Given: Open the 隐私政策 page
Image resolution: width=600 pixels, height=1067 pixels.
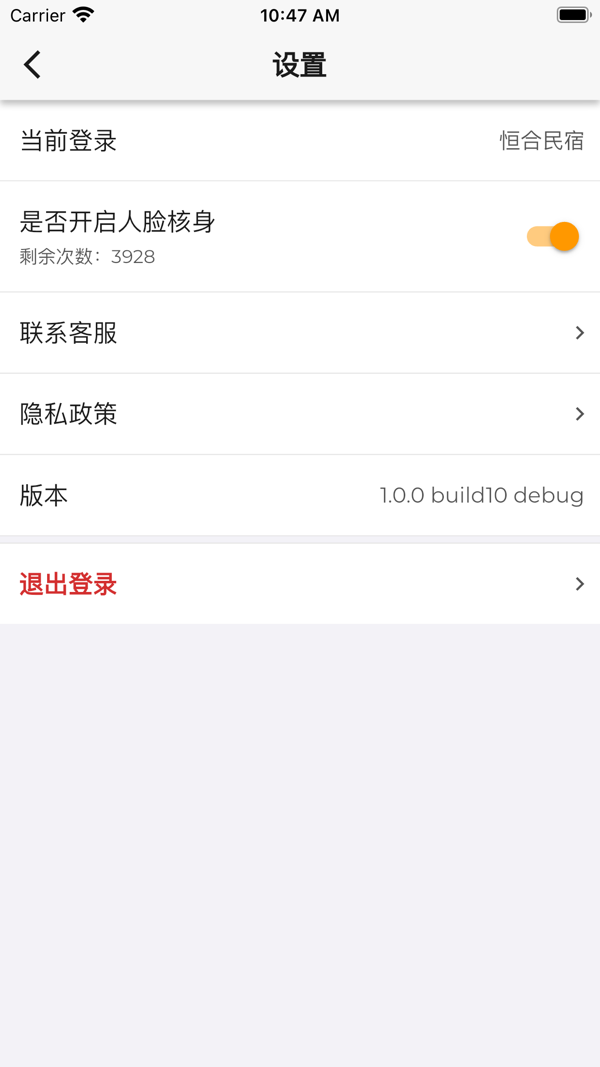Looking at the screenshot, I should 300,414.
